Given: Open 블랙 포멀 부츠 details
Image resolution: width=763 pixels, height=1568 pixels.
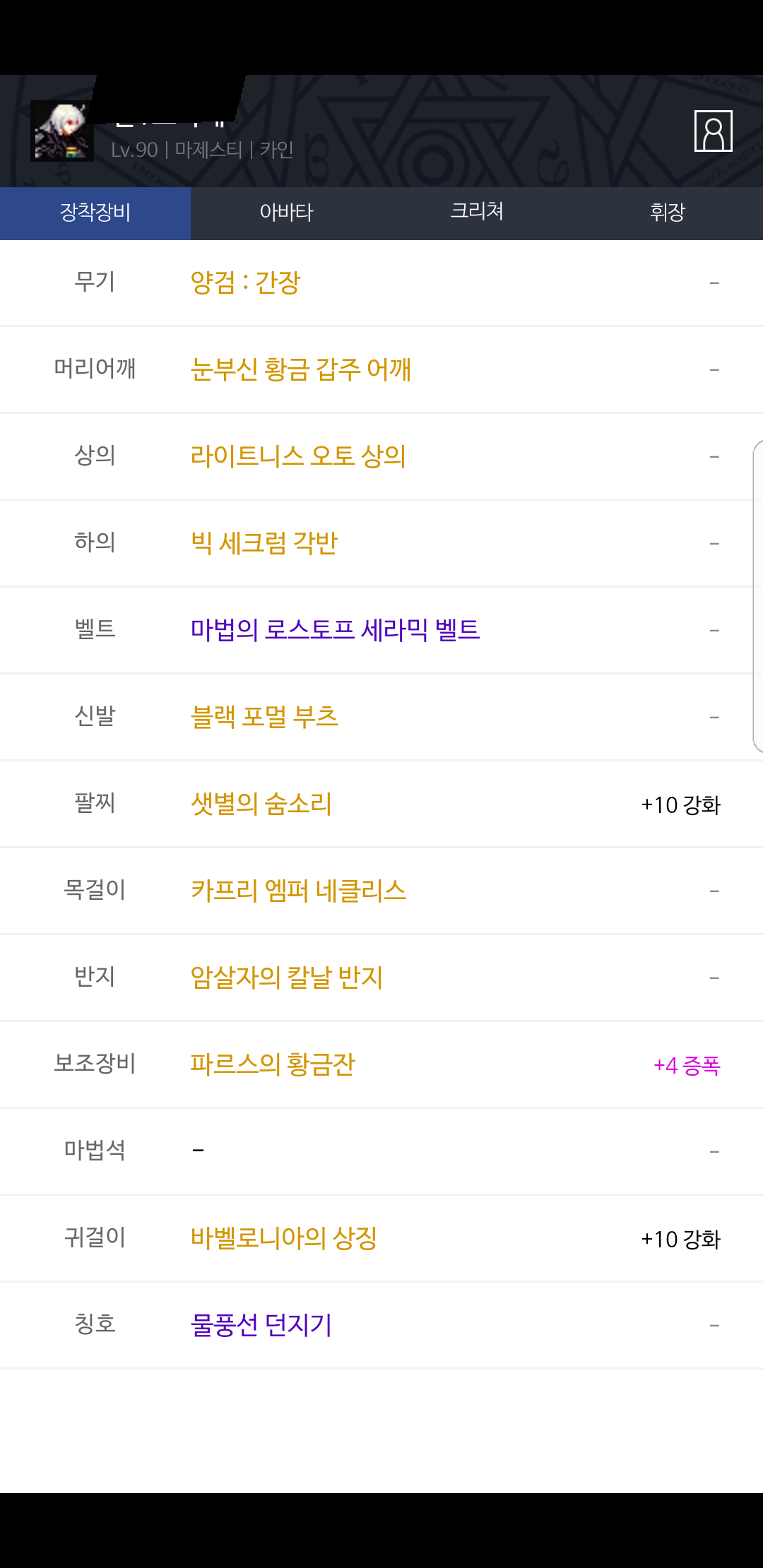Looking at the screenshot, I should point(264,717).
